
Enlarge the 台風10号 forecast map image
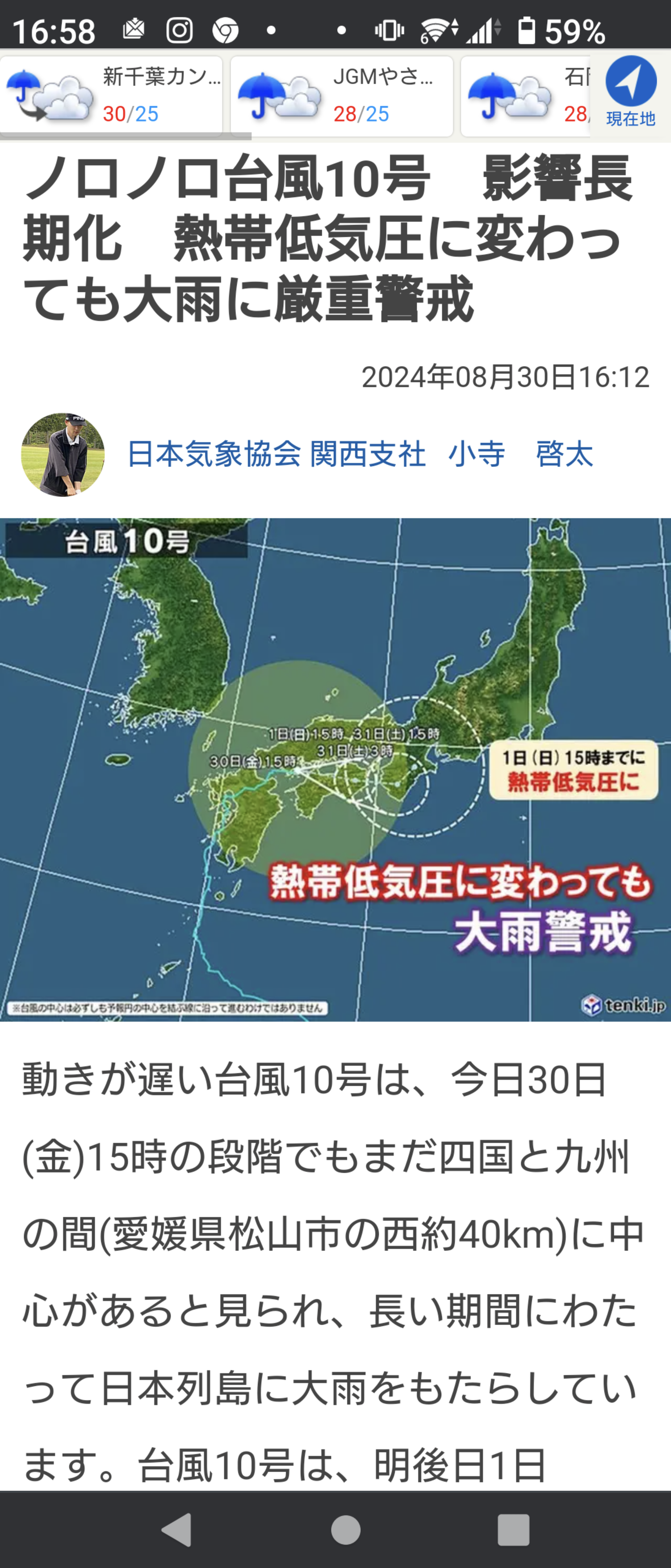pyautogui.click(x=335, y=770)
